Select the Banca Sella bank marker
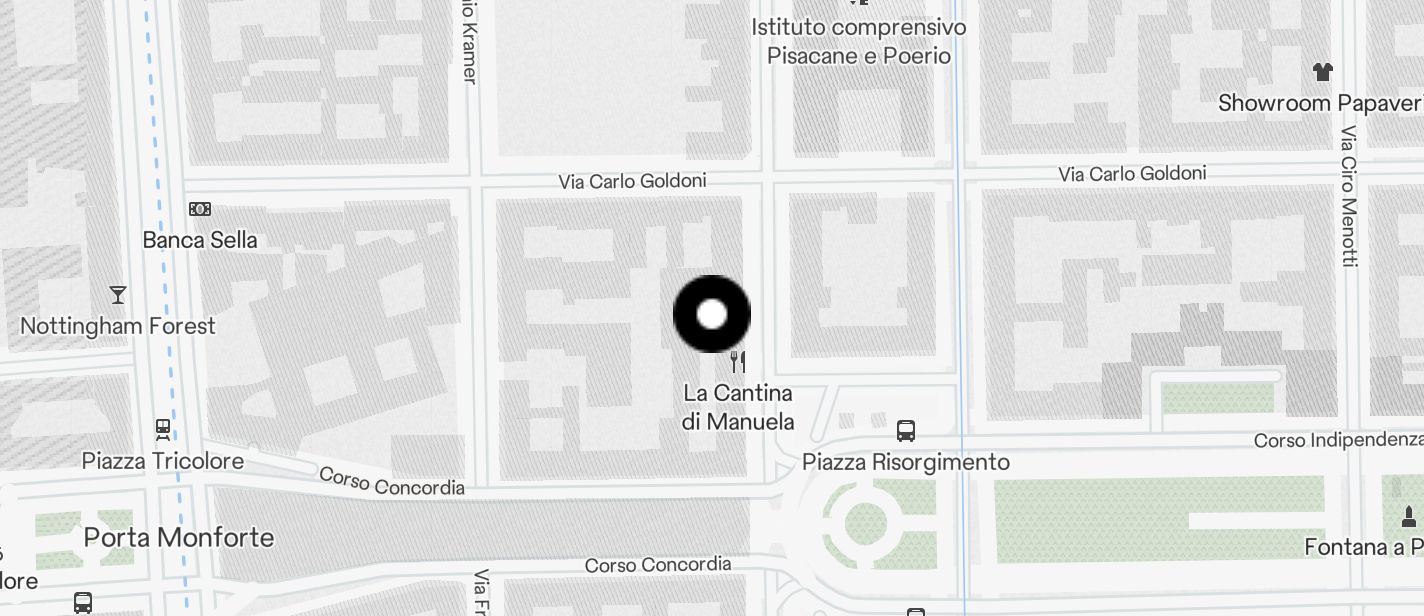 [200, 209]
